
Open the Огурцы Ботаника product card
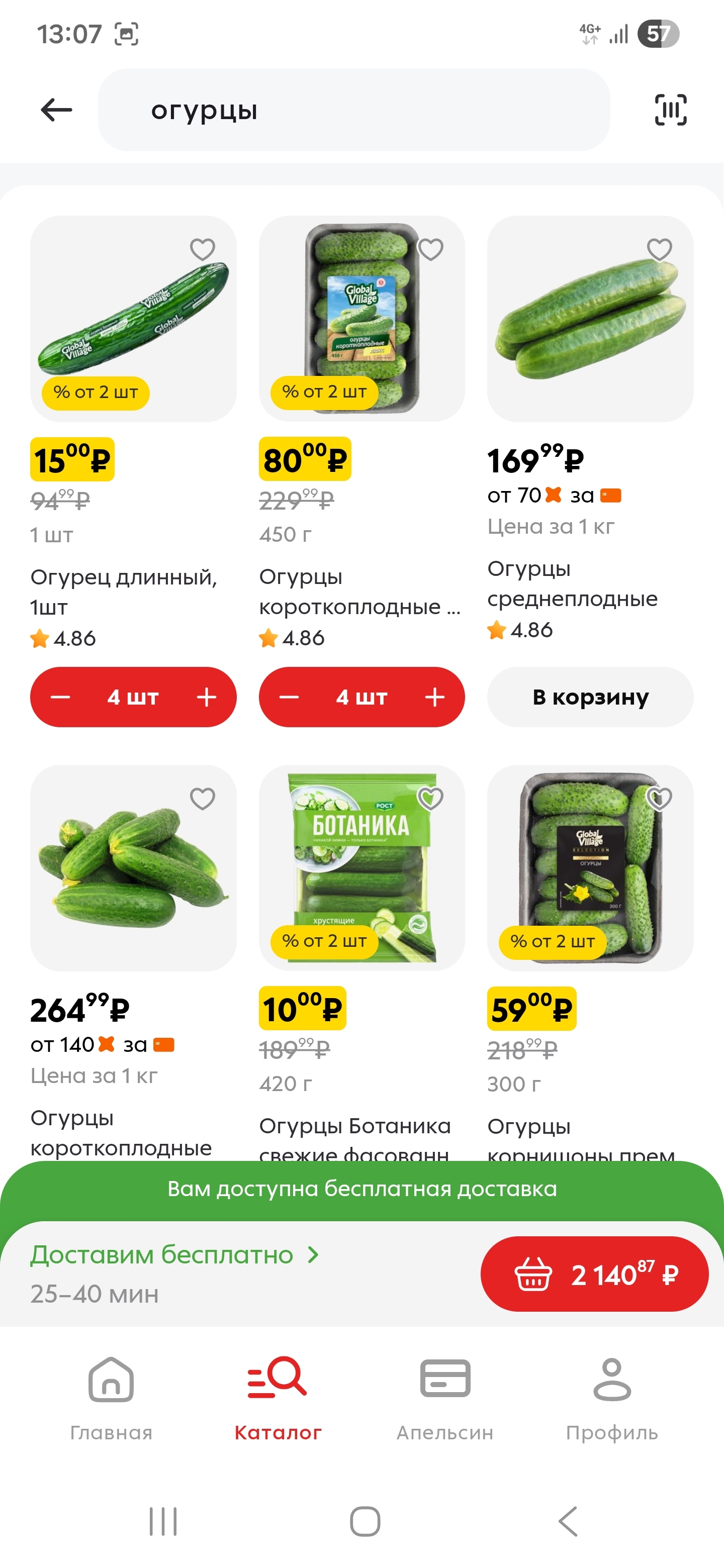click(361, 868)
